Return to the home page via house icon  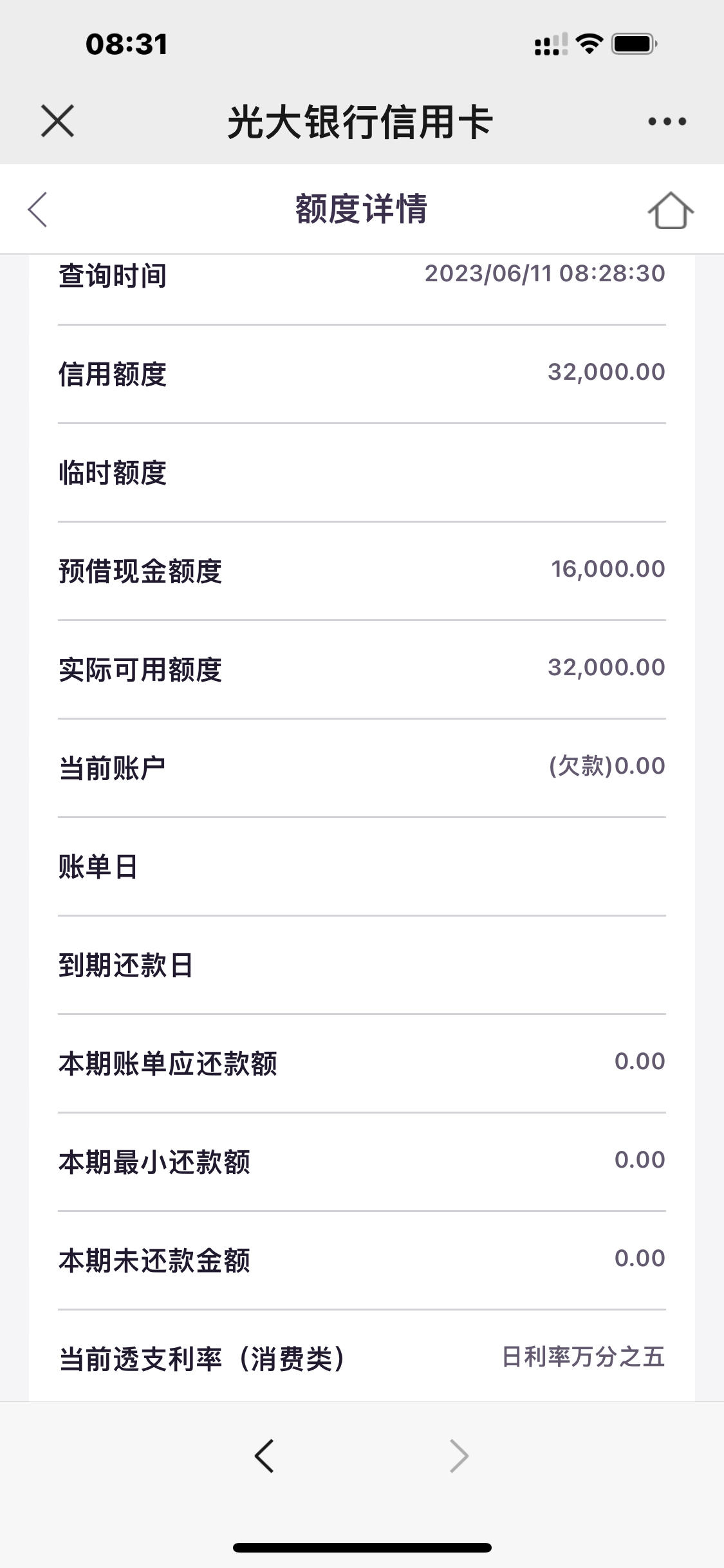[x=671, y=210]
